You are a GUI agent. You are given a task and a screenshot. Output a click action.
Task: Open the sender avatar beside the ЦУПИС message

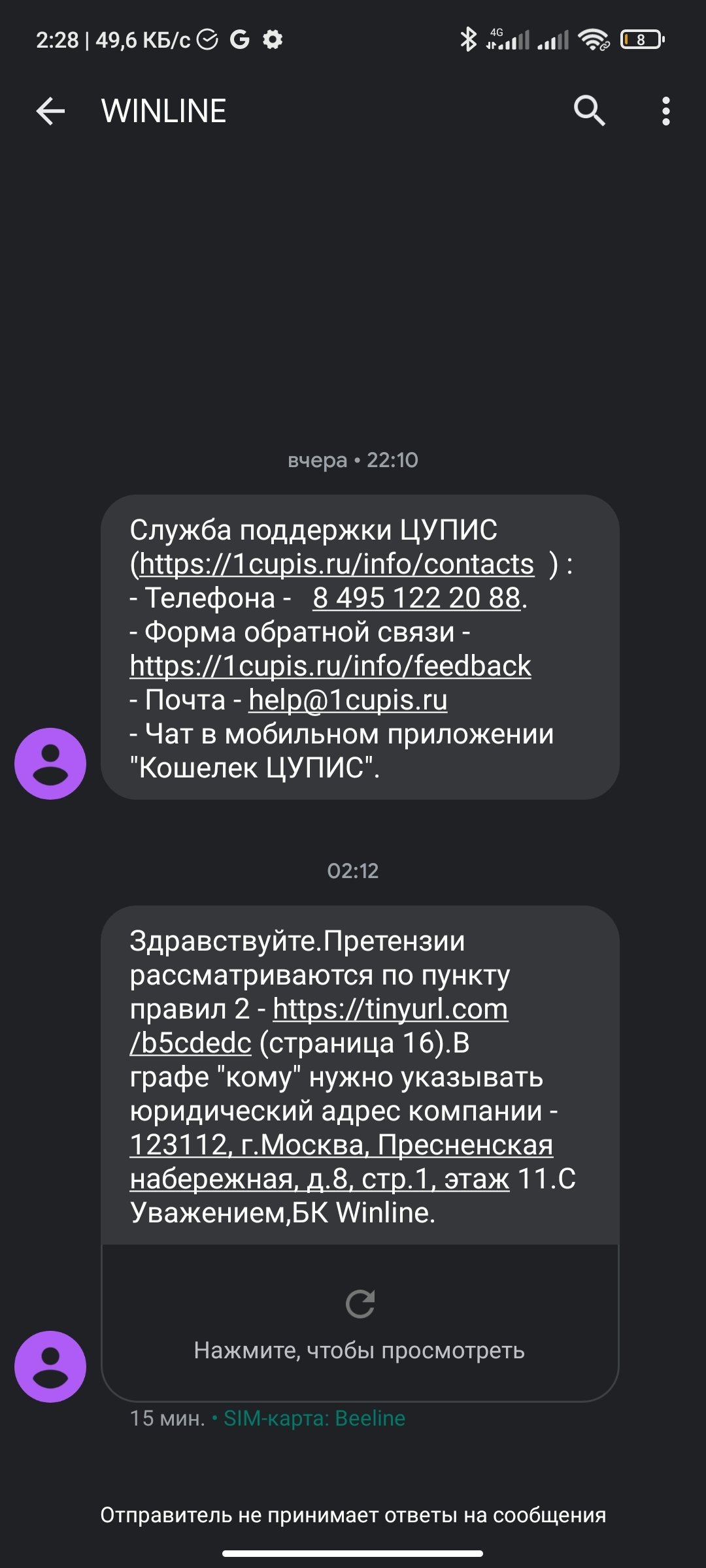point(50,763)
